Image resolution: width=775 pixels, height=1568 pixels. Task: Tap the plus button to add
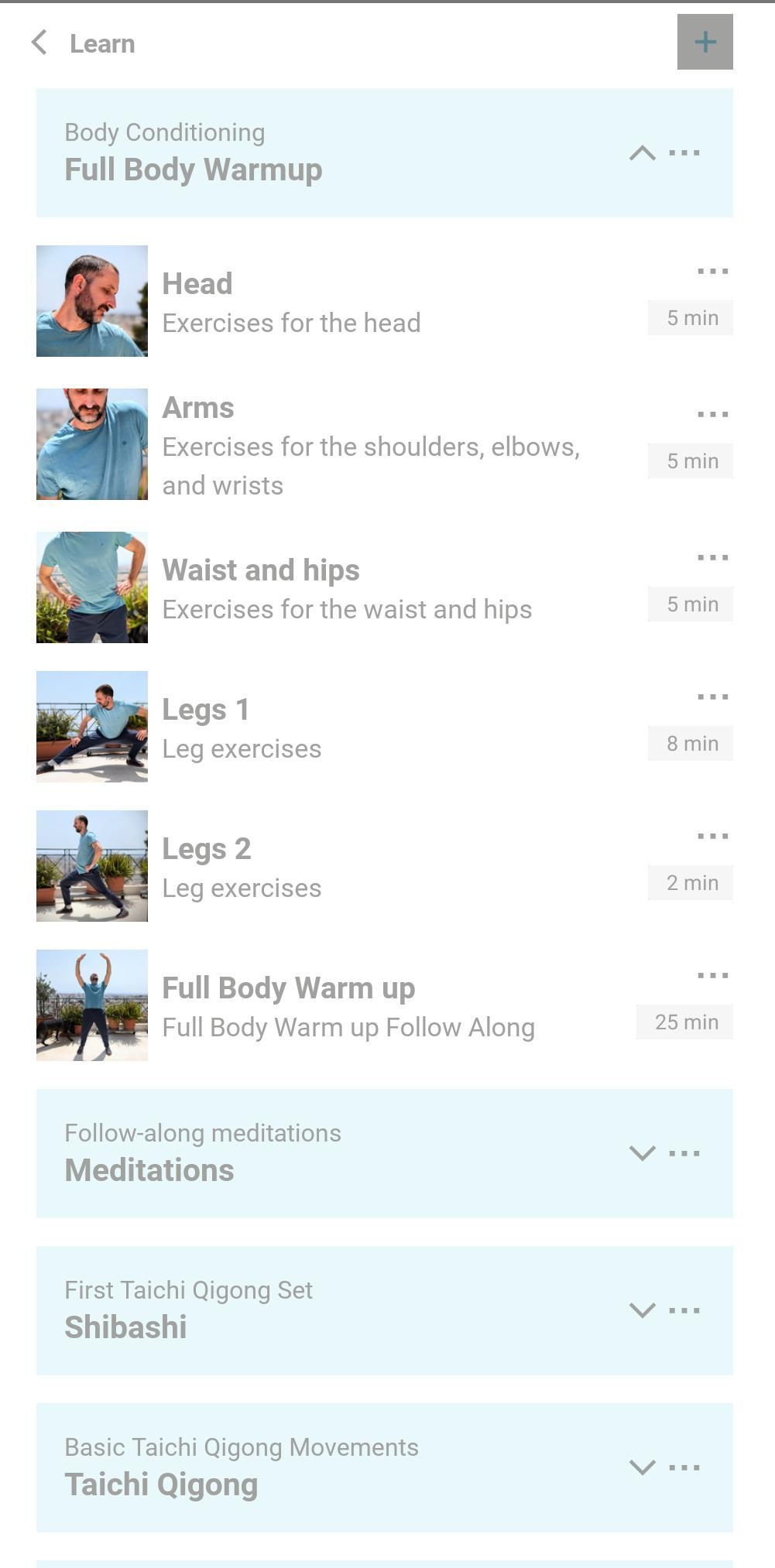pyautogui.click(x=705, y=42)
